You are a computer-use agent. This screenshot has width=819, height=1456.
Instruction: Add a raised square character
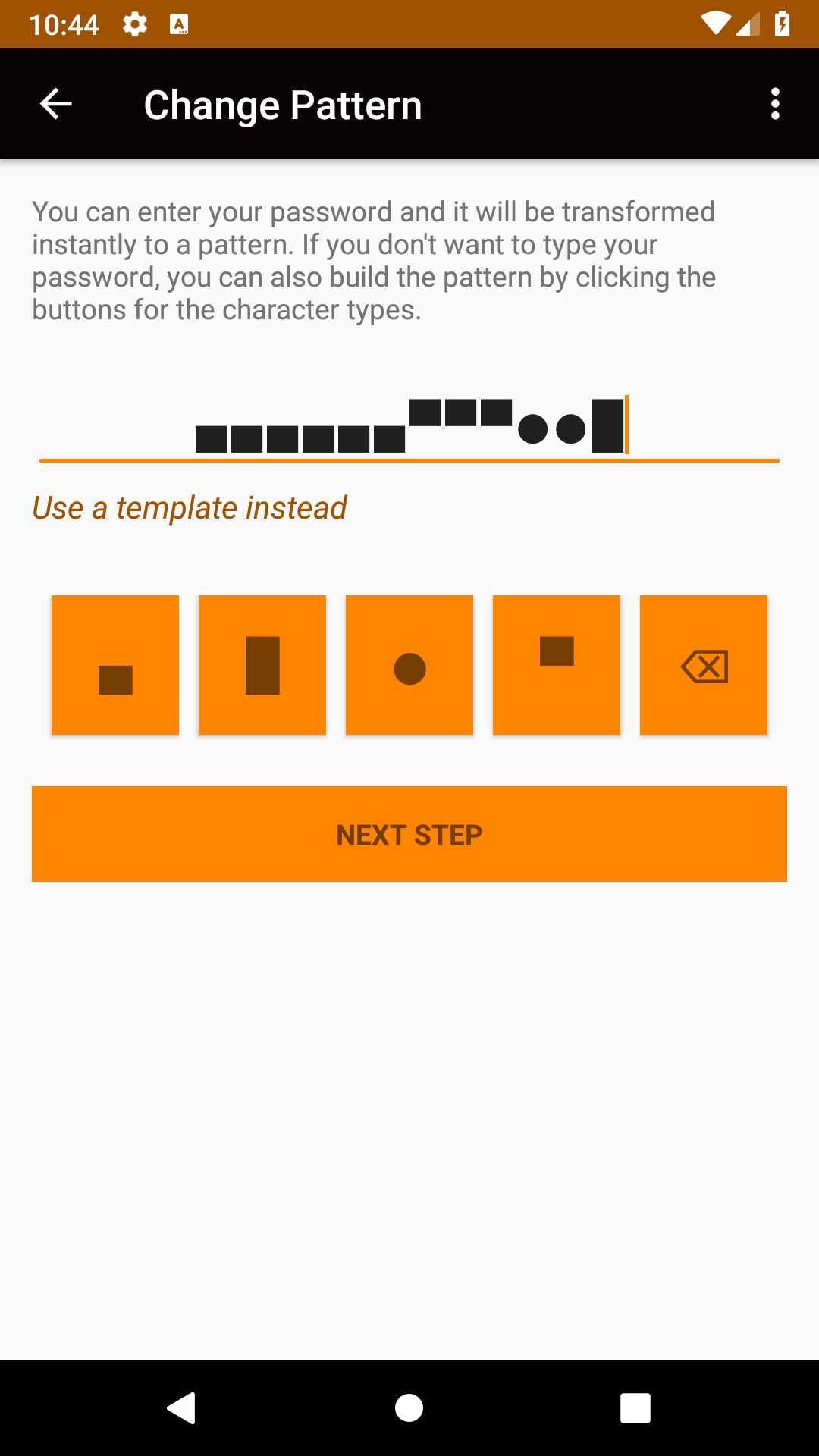point(557,665)
